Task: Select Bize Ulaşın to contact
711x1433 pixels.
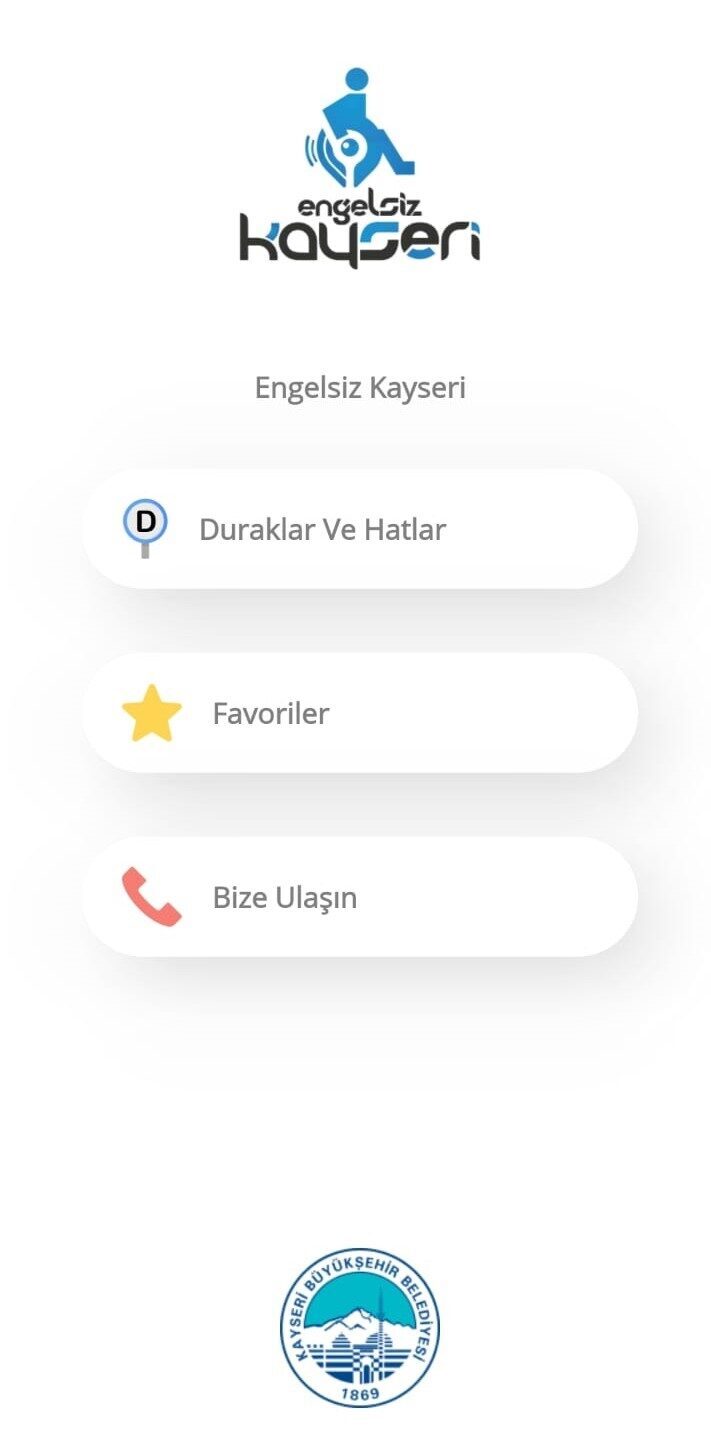Action: coord(359,897)
